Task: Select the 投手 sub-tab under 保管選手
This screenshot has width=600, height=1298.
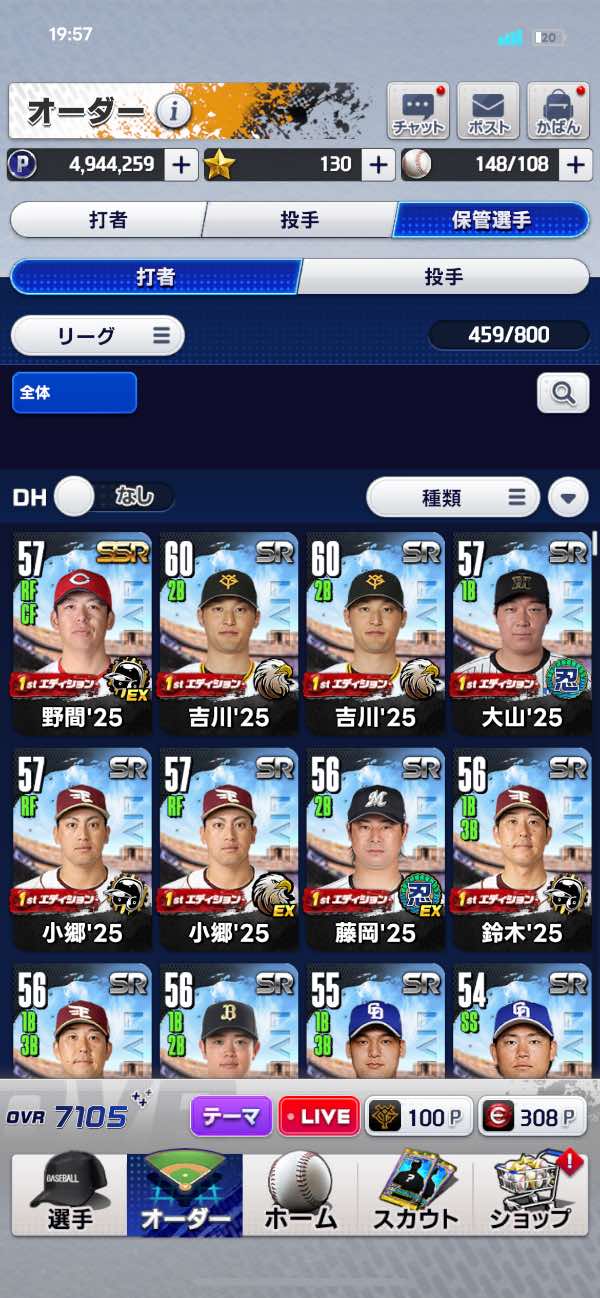Action: point(443,277)
